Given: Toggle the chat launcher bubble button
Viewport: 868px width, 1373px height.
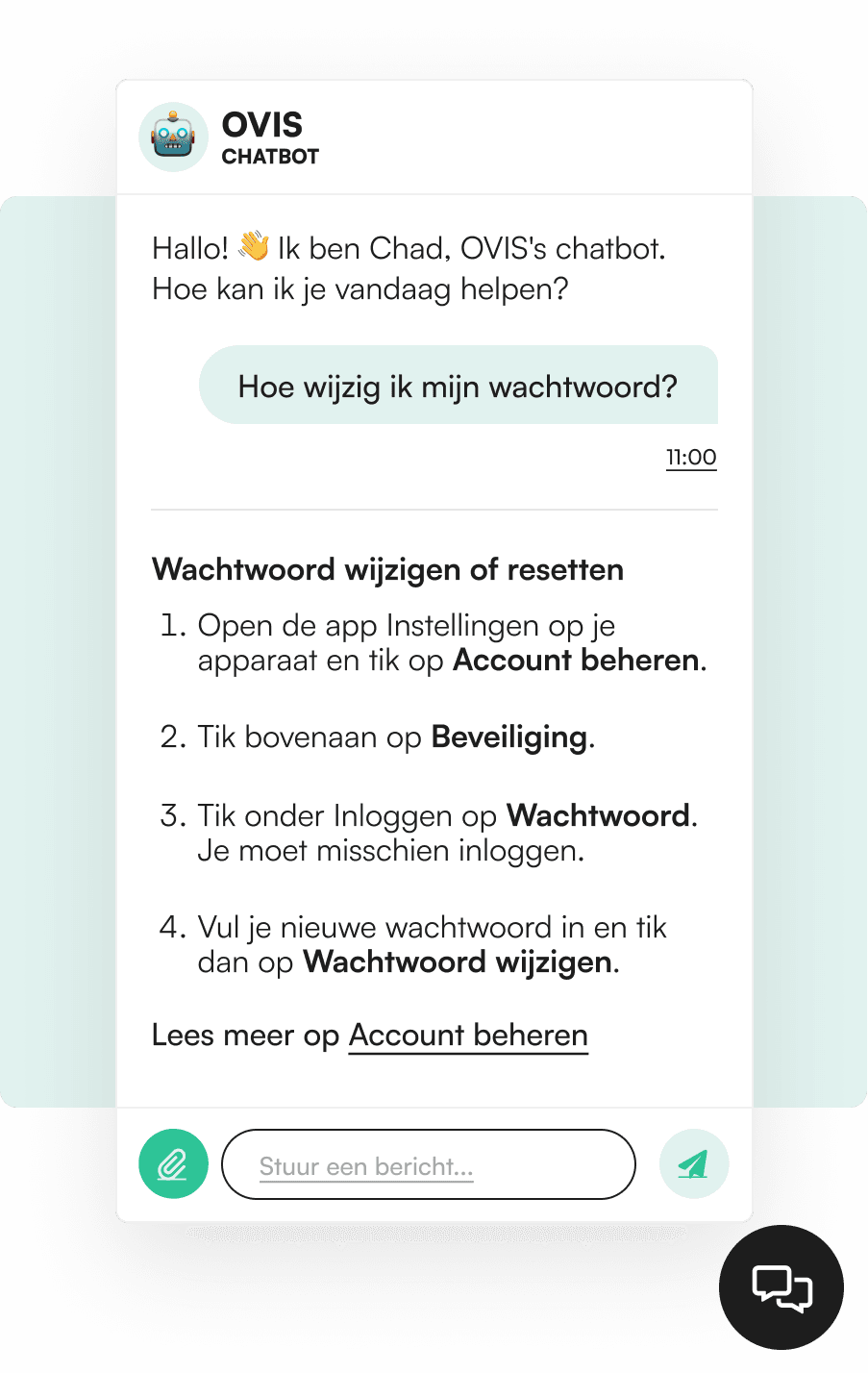Looking at the screenshot, I should tap(781, 1286).
